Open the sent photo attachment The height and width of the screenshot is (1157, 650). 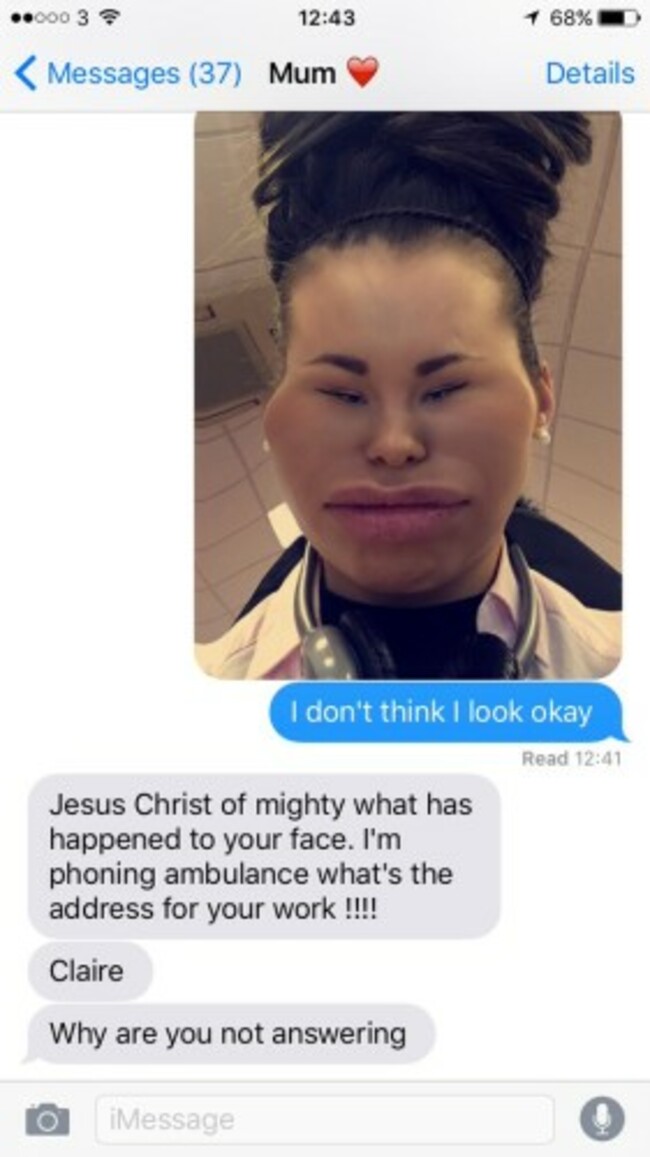(x=407, y=395)
